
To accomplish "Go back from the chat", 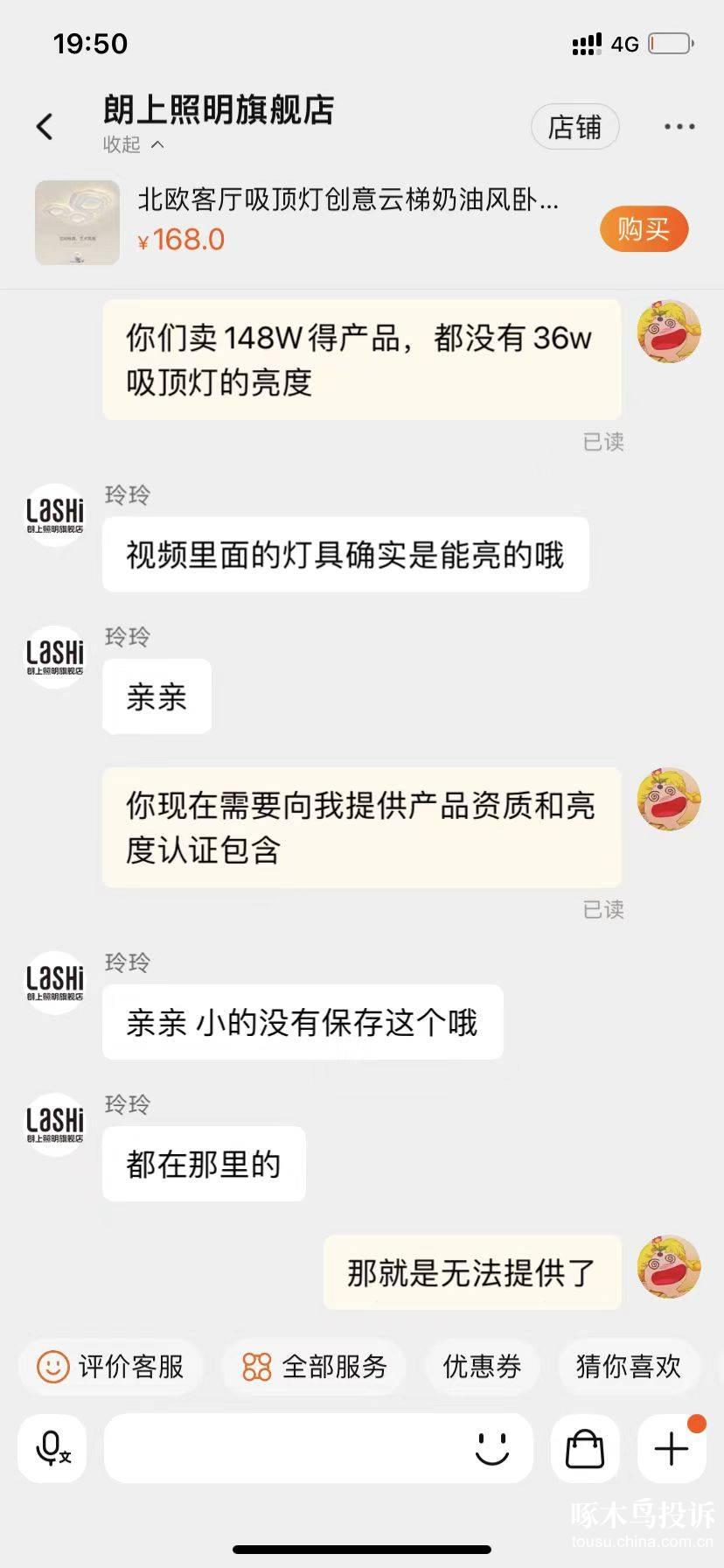I will pyautogui.click(x=45, y=127).
